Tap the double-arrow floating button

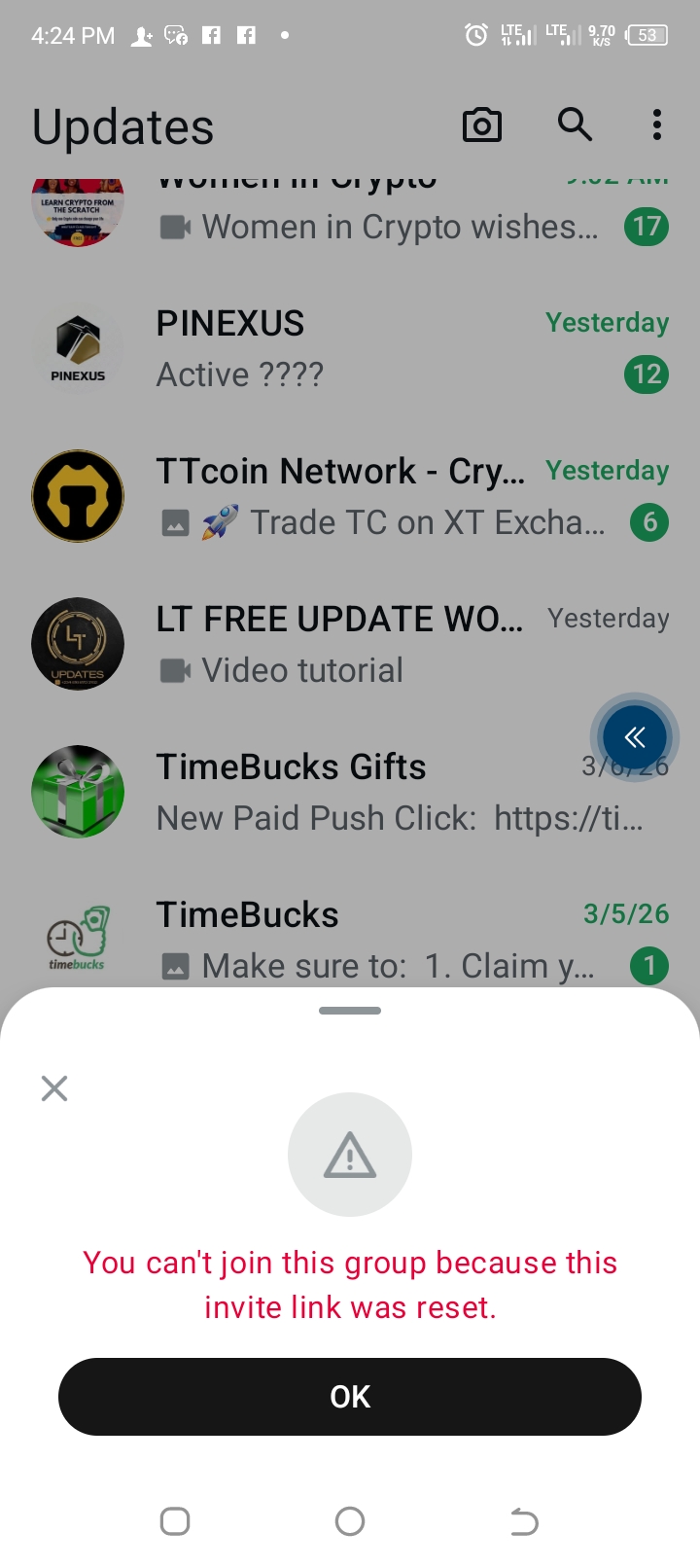635,737
